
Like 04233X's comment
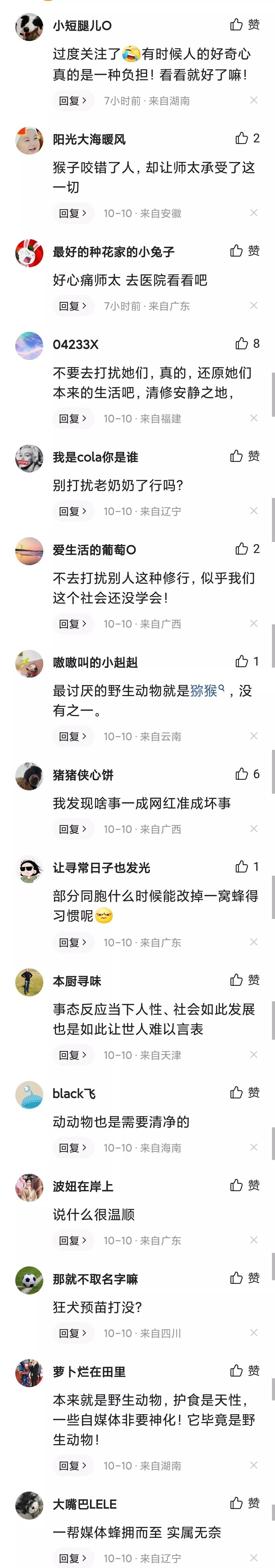click(242, 344)
